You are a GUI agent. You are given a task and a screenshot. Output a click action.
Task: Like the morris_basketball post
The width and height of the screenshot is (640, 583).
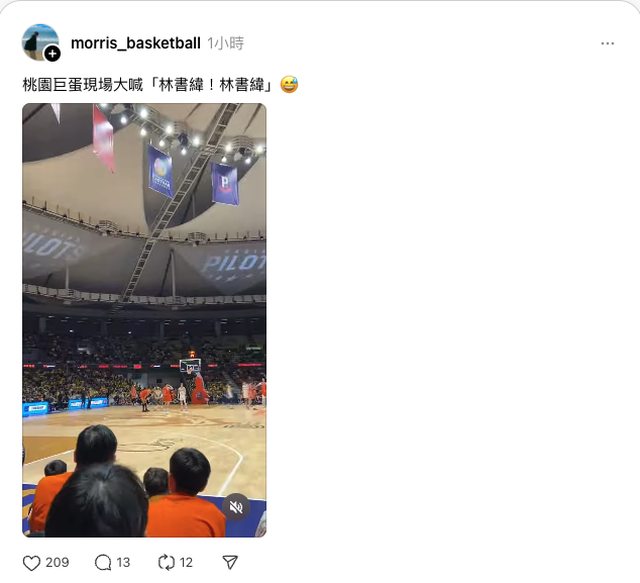[32, 562]
